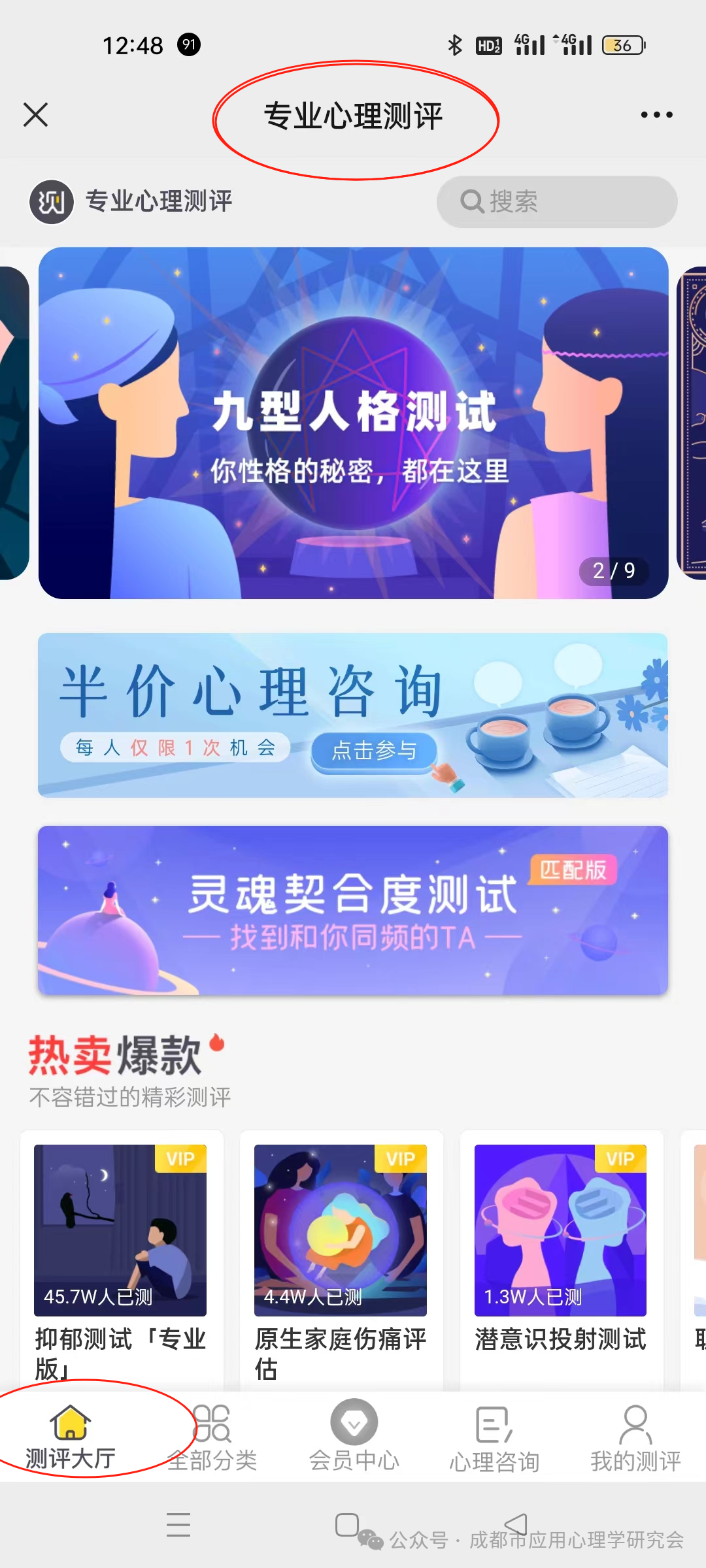Tap the system recent apps menu button
The height and width of the screenshot is (1568, 706).
(x=178, y=1524)
